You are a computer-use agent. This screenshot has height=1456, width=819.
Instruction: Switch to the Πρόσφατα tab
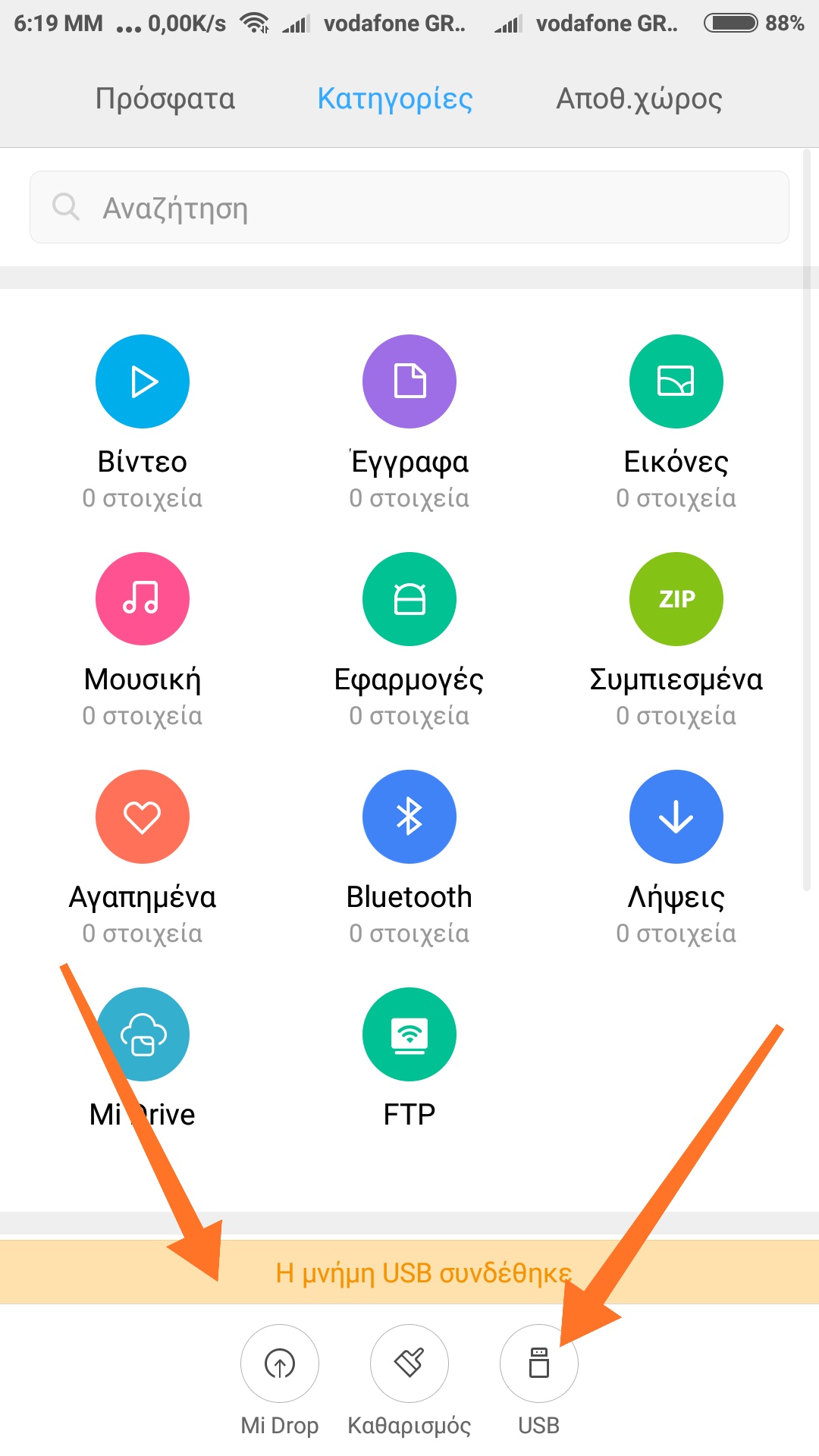[x=165, y=99]
